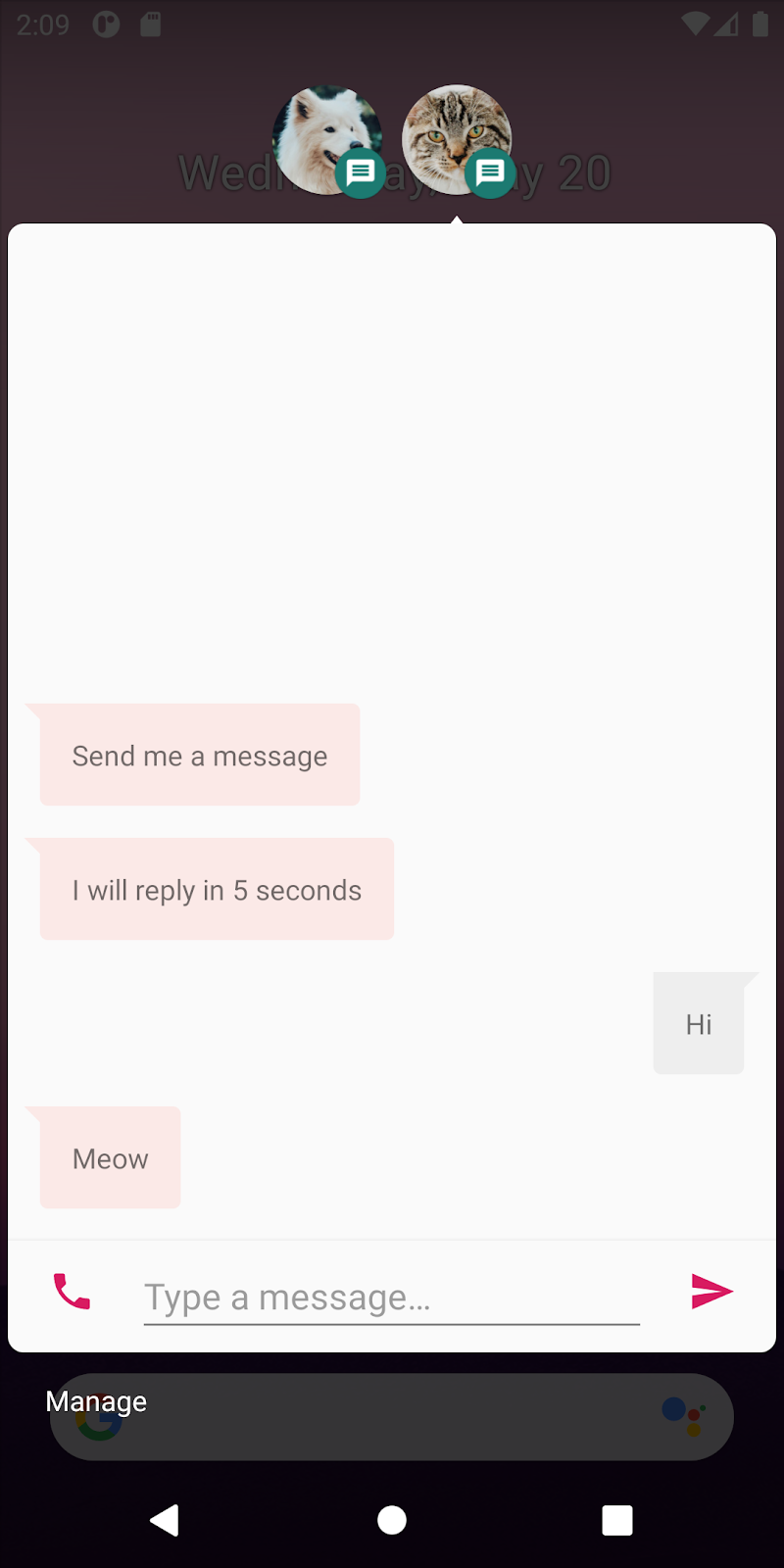Screen dimensions: 784x1568
Task: Send the message with the arrow icon
Action: coord(711,1292)
